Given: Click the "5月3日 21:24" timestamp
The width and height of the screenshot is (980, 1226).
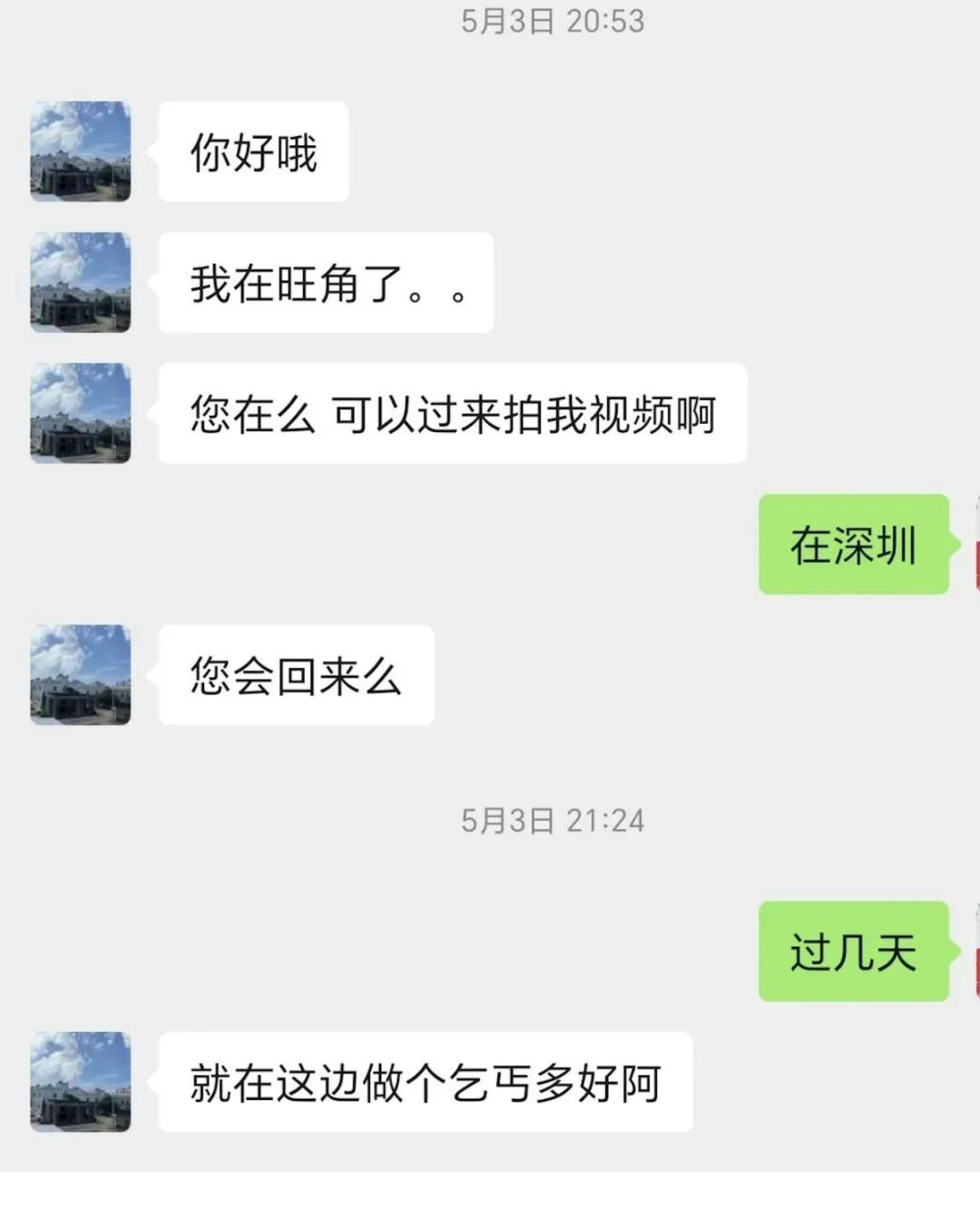Looking at the screenshot, I should (554, 819).
